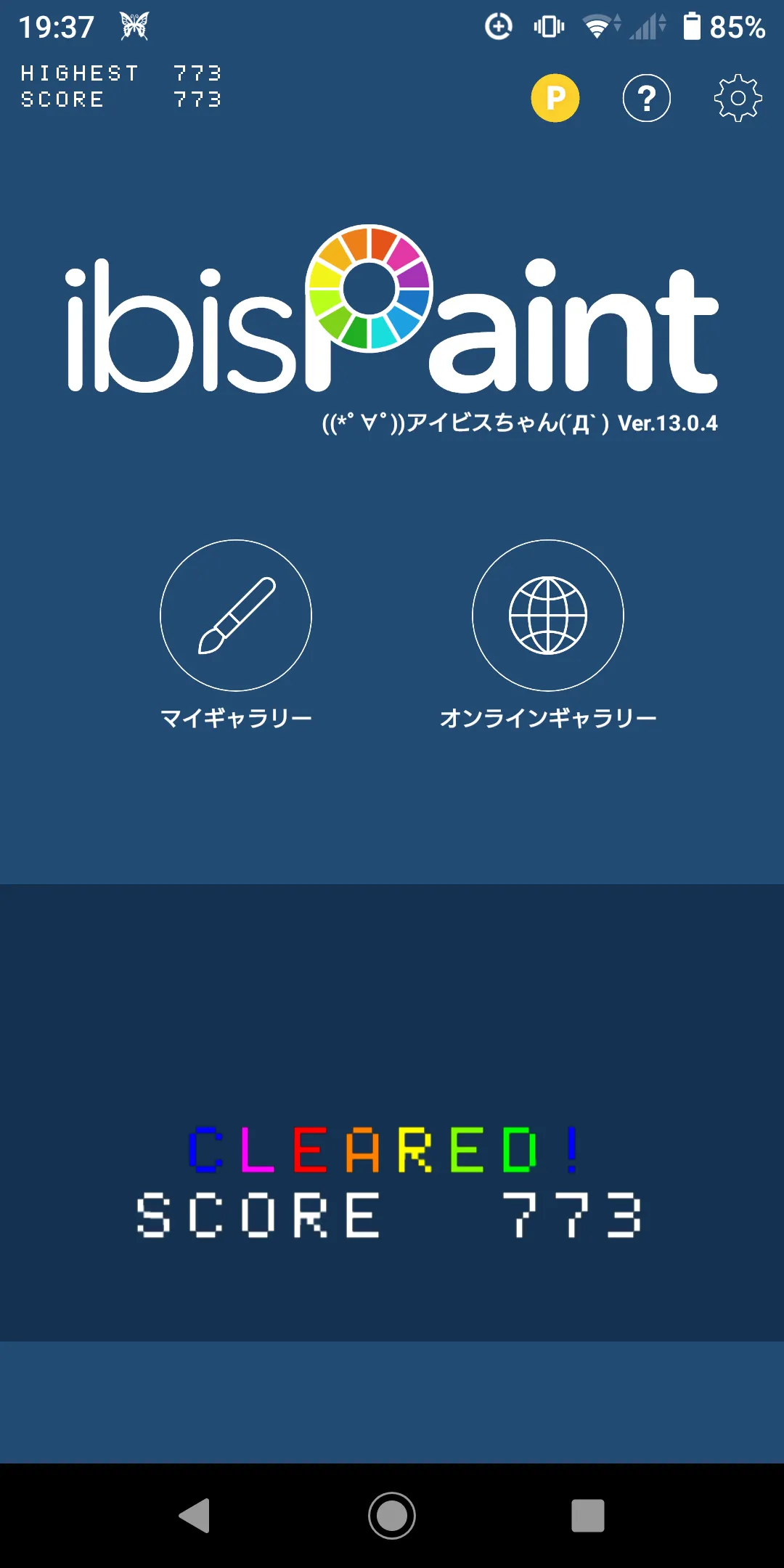The image size is (784, 1568).
Task: Go back with the system back button
Action: [x=195, y=1516]
